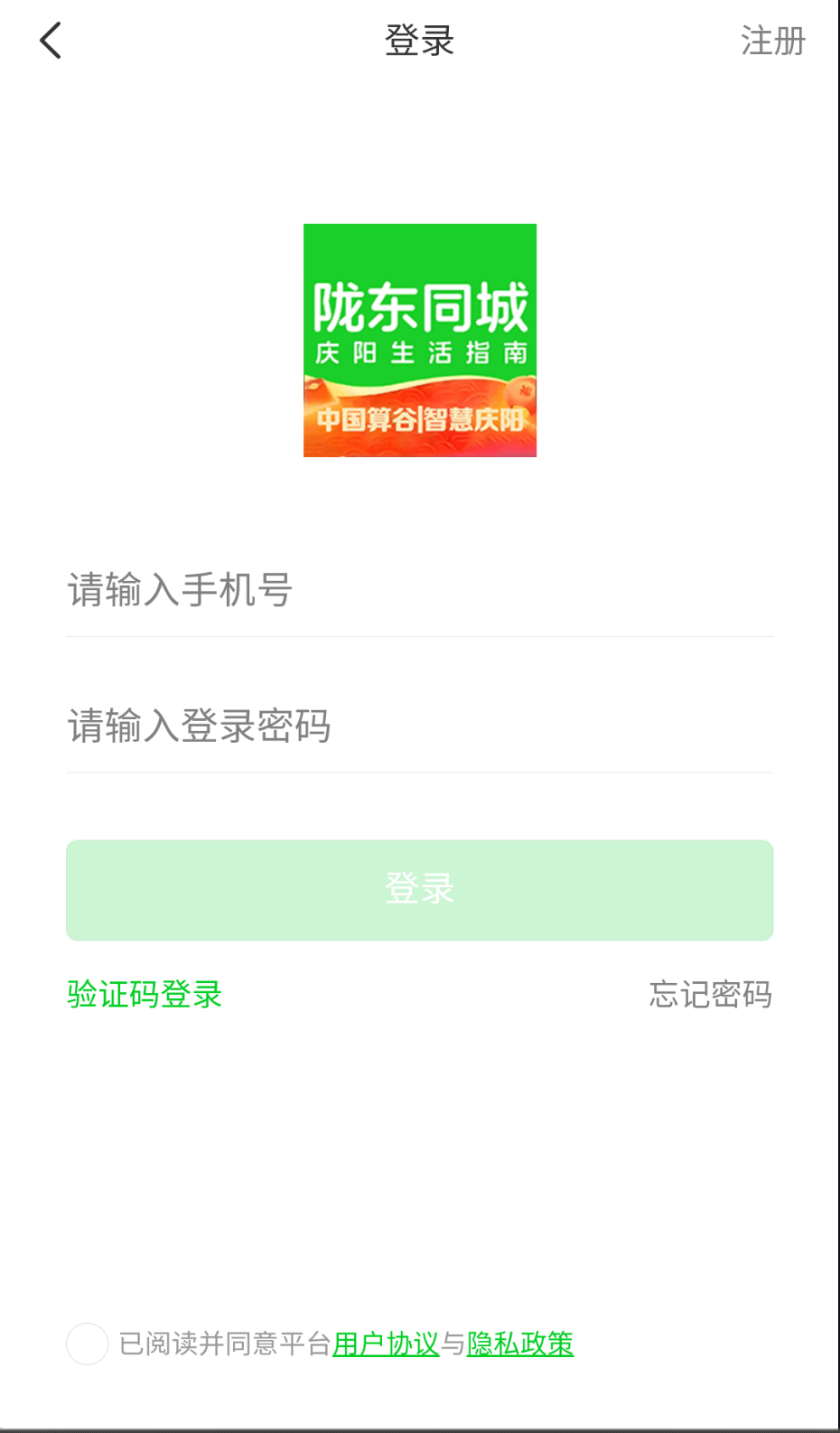This screenshot has width=840, height=1433.
Task: Tap the 登录 title in the header
Action: [x=420, y=42]
